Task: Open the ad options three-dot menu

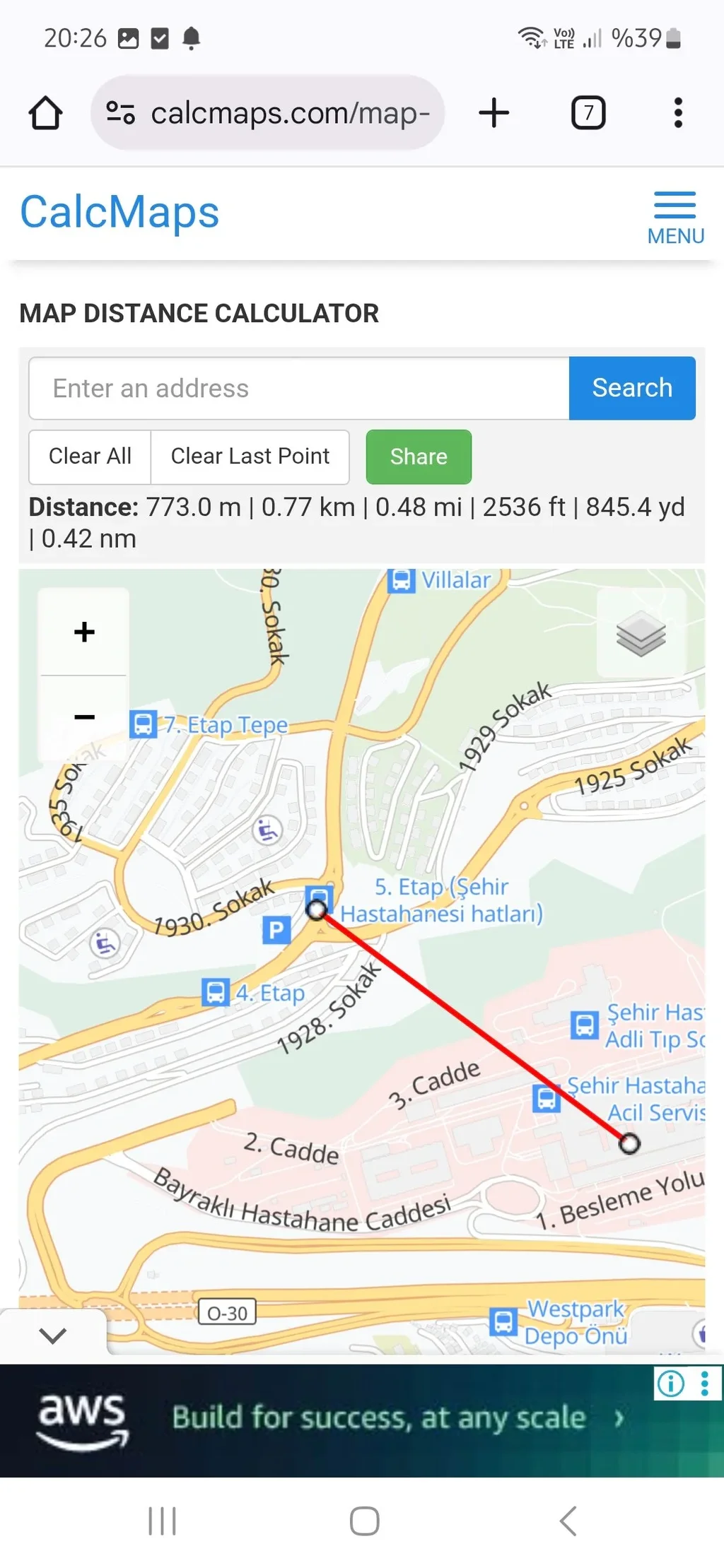Action: point(704,1384)
